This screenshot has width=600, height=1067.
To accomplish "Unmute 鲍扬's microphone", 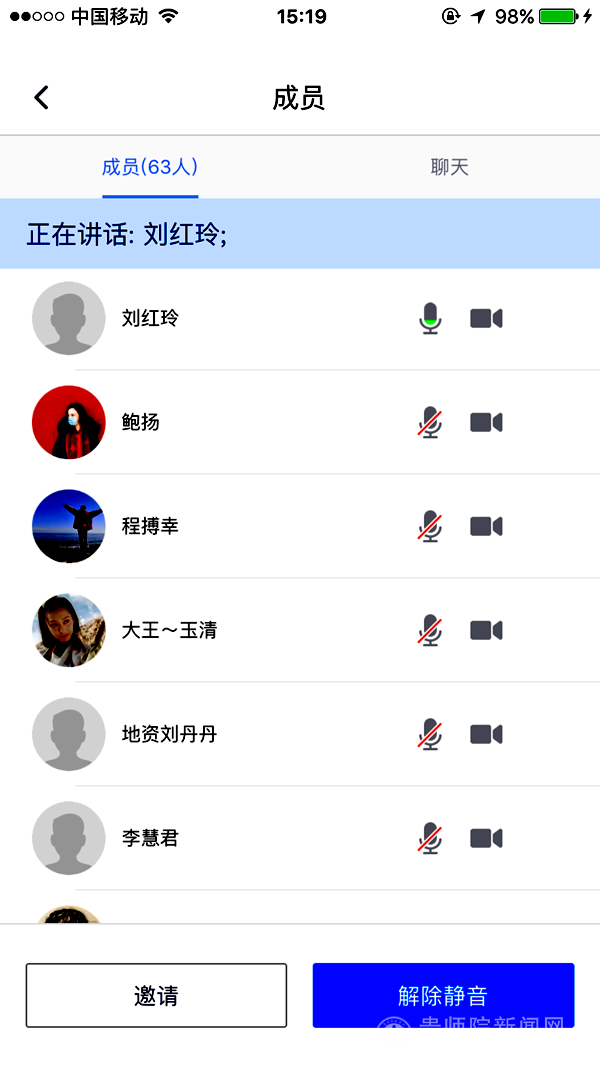I will [430, 422].
